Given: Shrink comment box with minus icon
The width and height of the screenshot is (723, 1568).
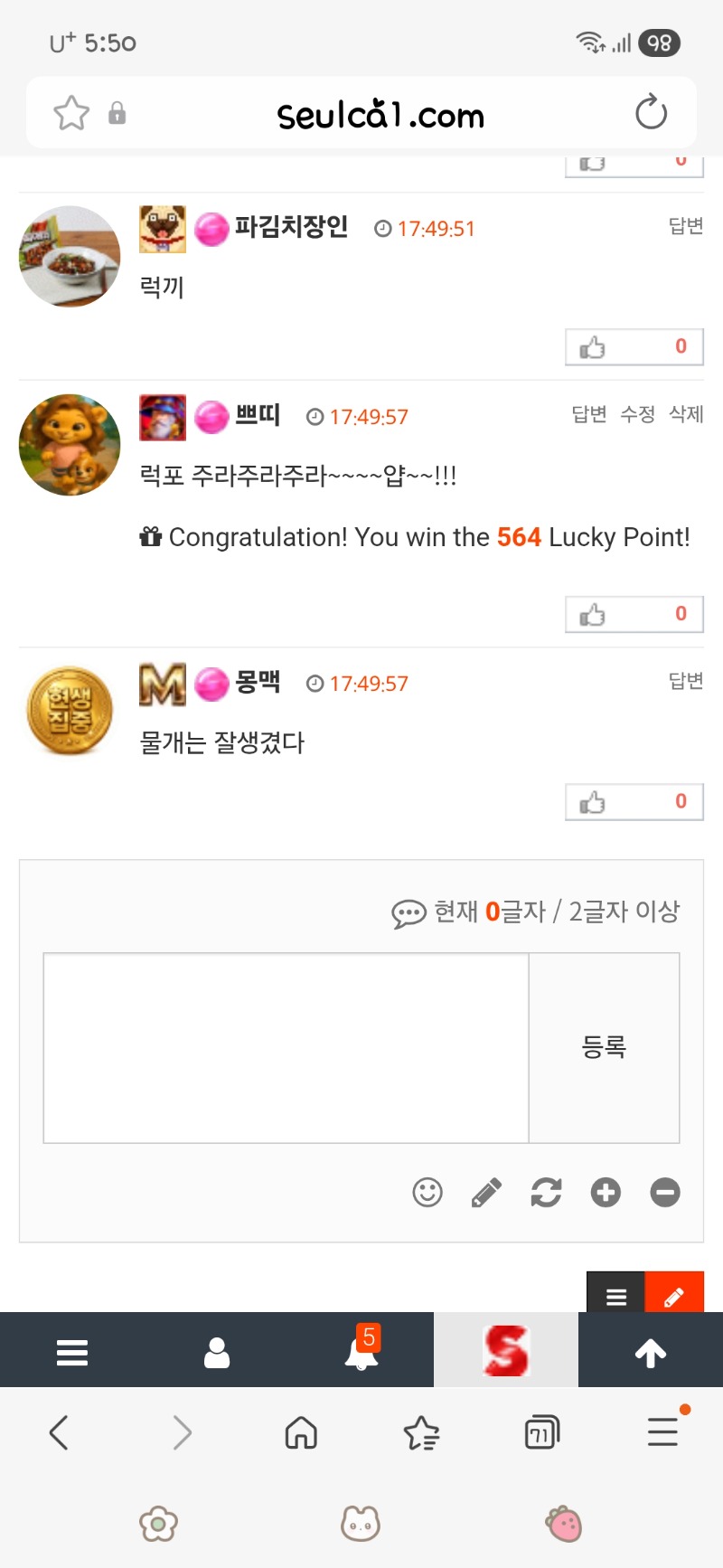Looking at the screenshot, I should coord(665,1193).
